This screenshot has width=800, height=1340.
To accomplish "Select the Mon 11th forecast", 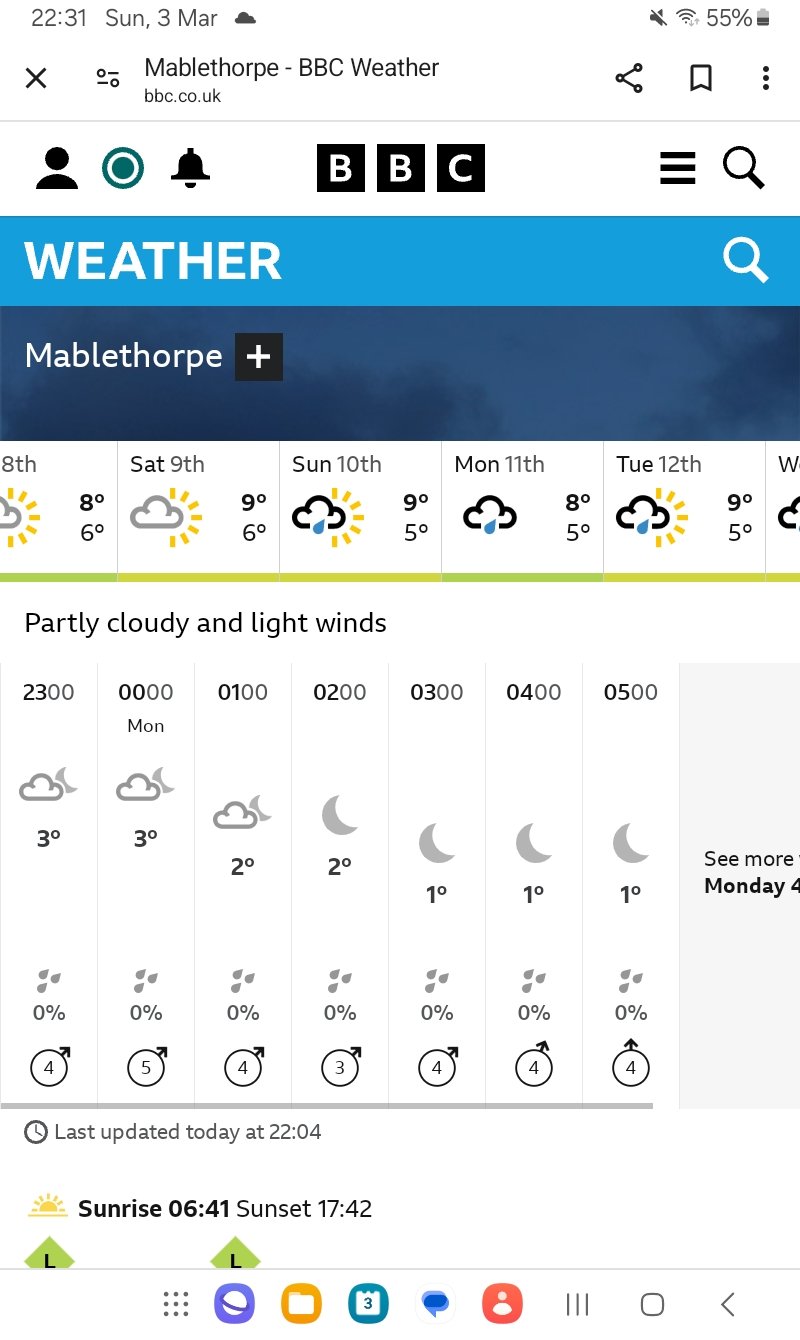I will click(x=523, y=511).
